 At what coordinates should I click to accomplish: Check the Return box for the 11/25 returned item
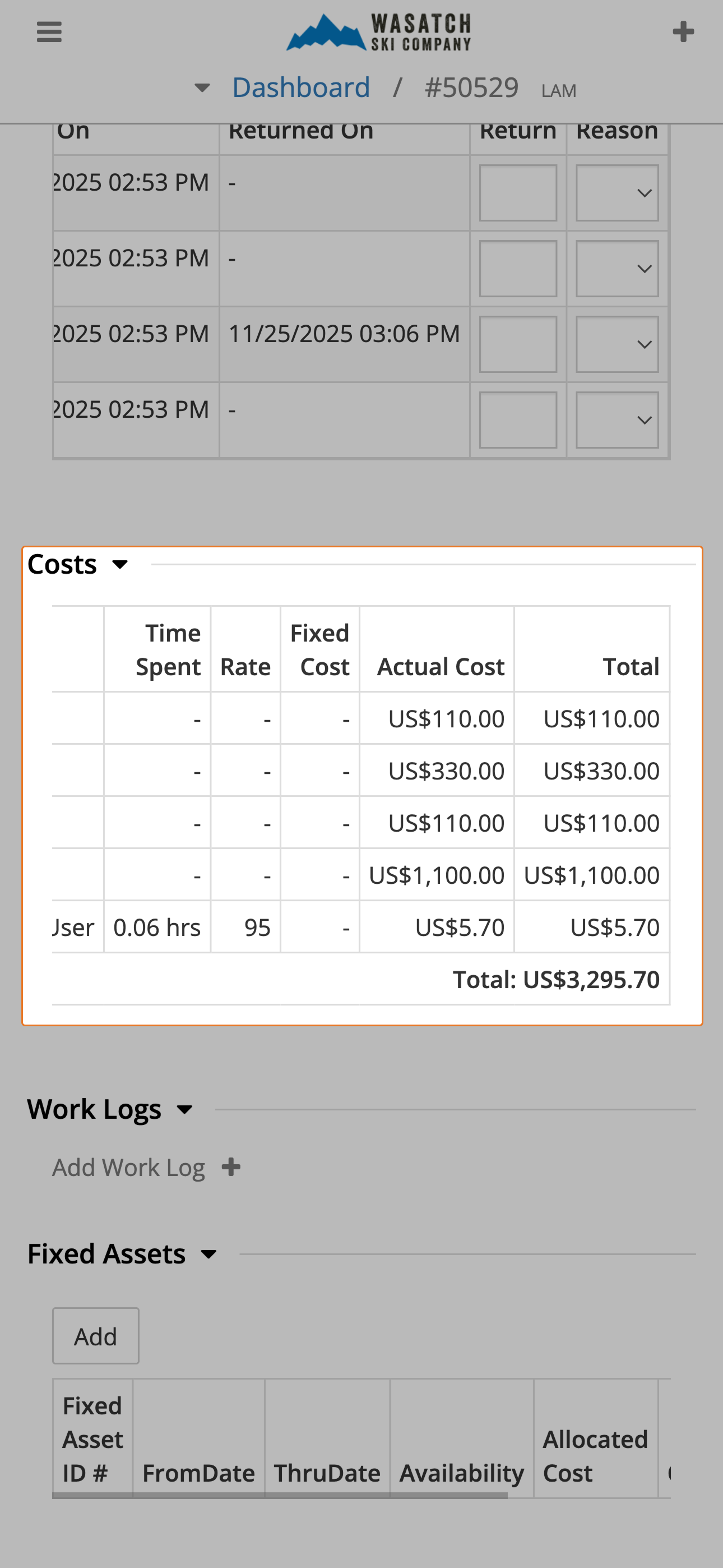click(x=517, y=344)
